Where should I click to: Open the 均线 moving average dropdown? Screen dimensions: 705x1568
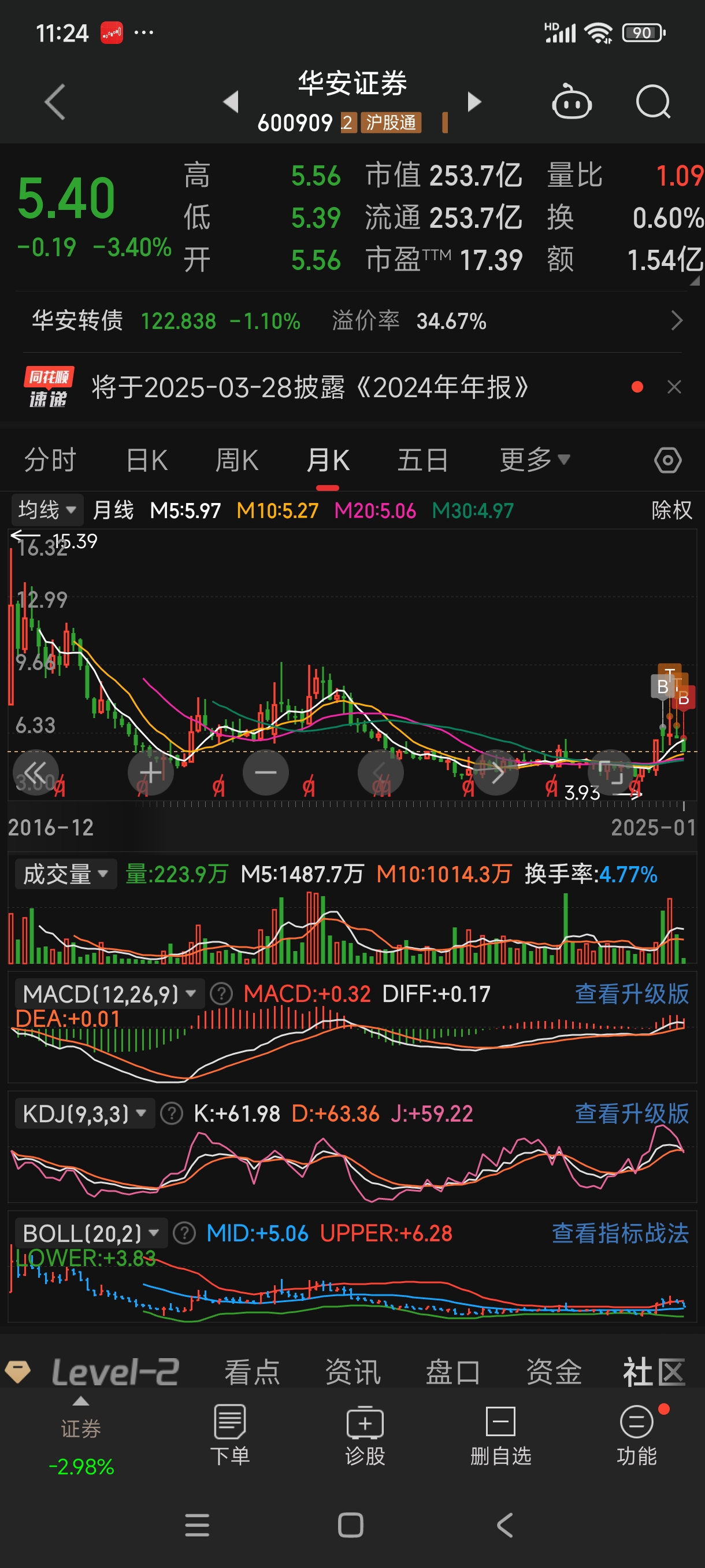pyautogui.click(x=47, y=510)
